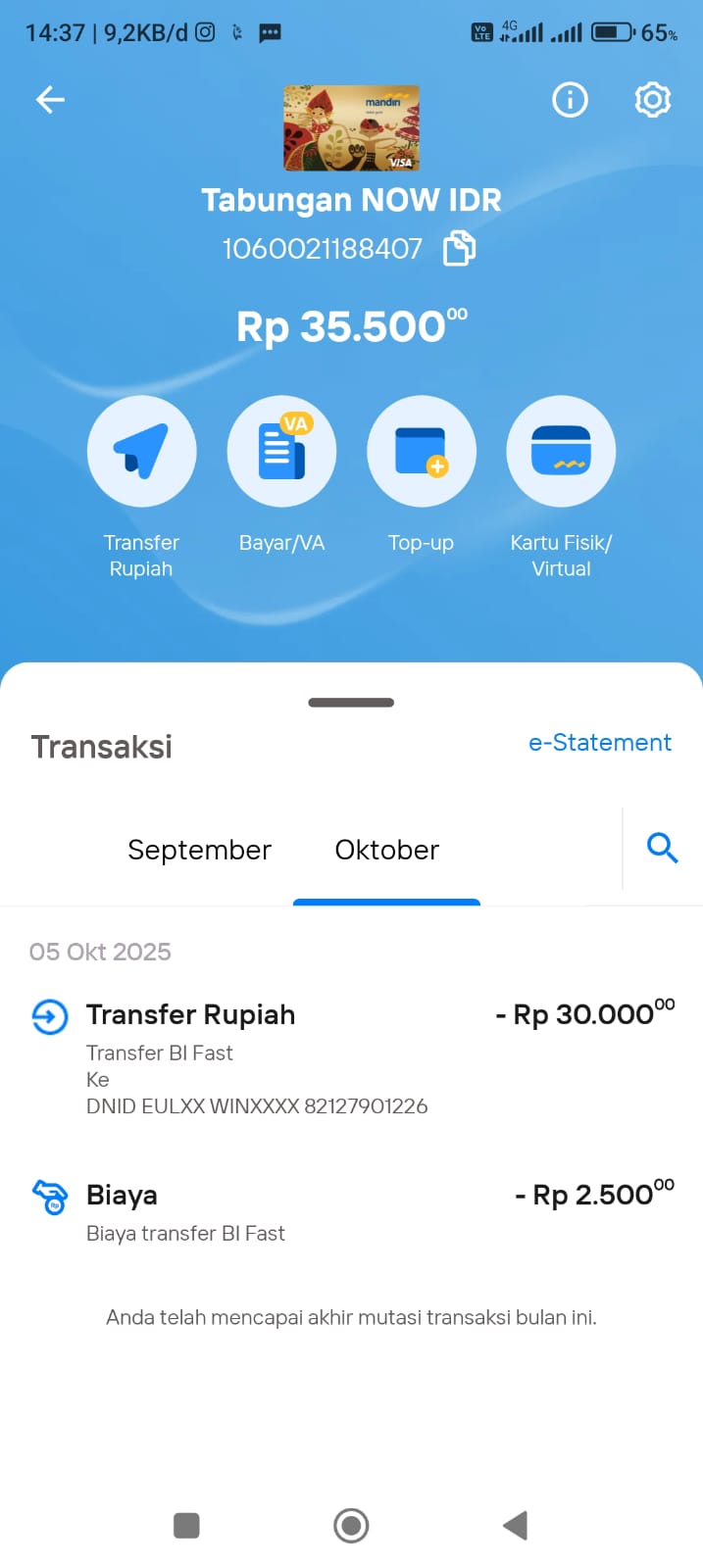Switch to the September tab
Image resolution: width=703 pixels, height=1568 pixels.
pyautogui.click(x=199, y=850)
